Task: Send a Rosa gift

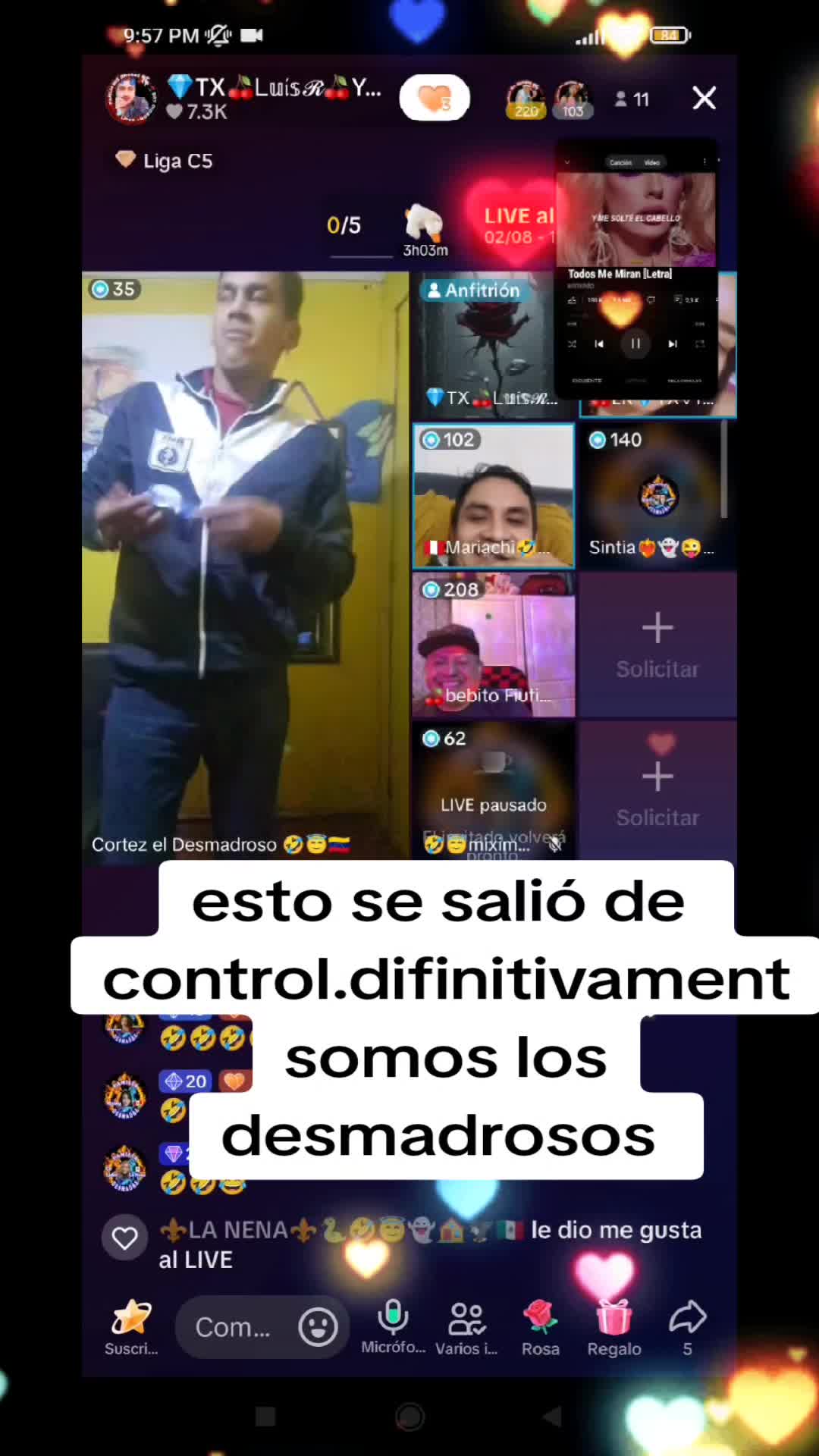Action: coord(541,1327)
